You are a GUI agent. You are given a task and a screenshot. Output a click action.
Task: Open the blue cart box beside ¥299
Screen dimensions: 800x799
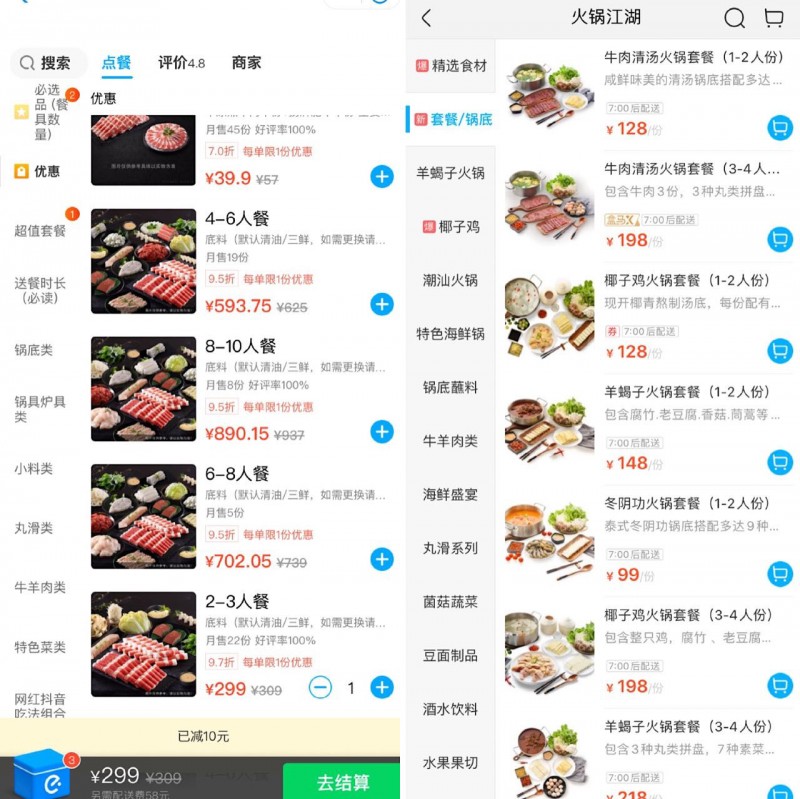click(42, 775)
